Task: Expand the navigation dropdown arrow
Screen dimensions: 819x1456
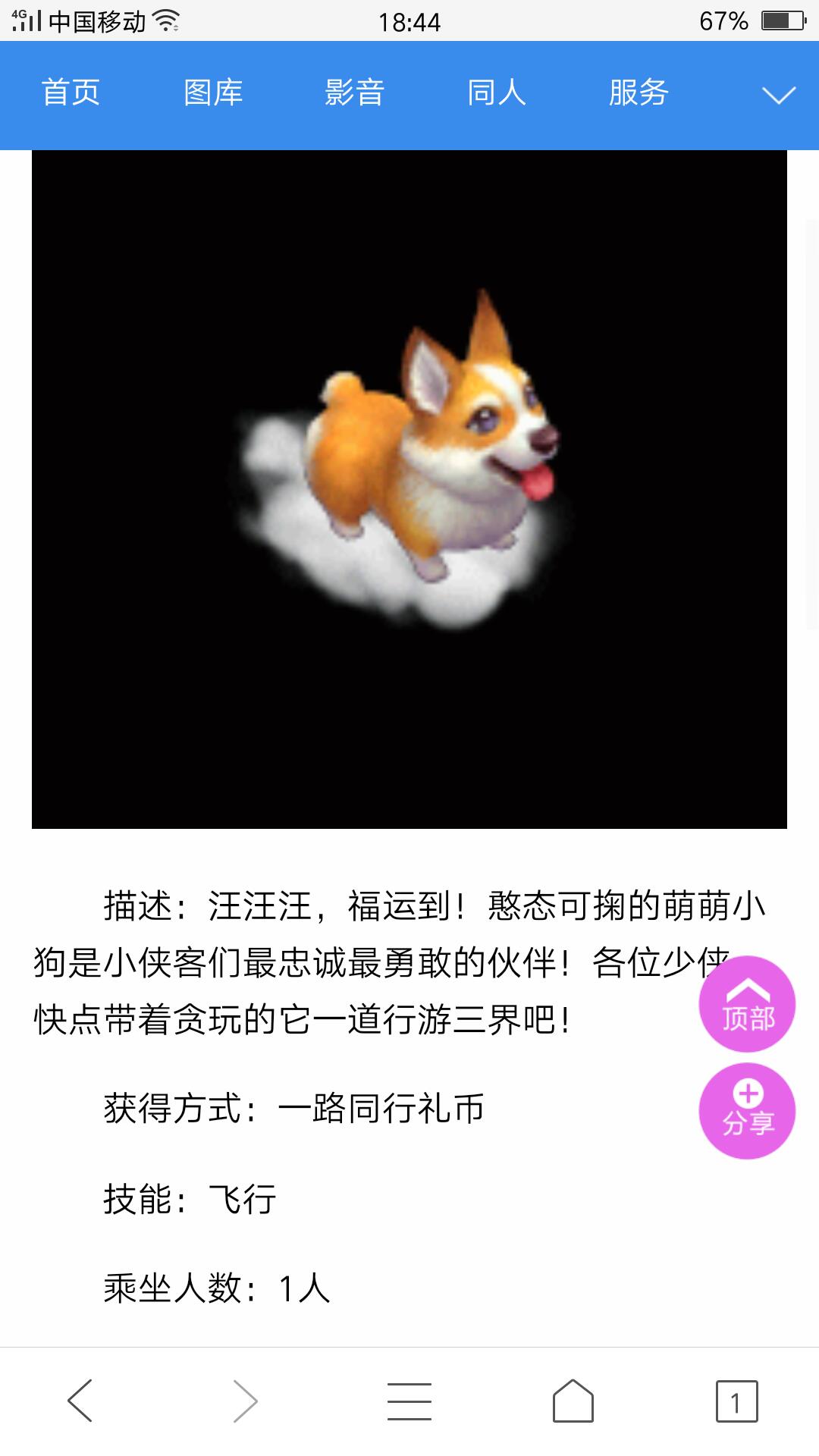Action: pos(778,95)
